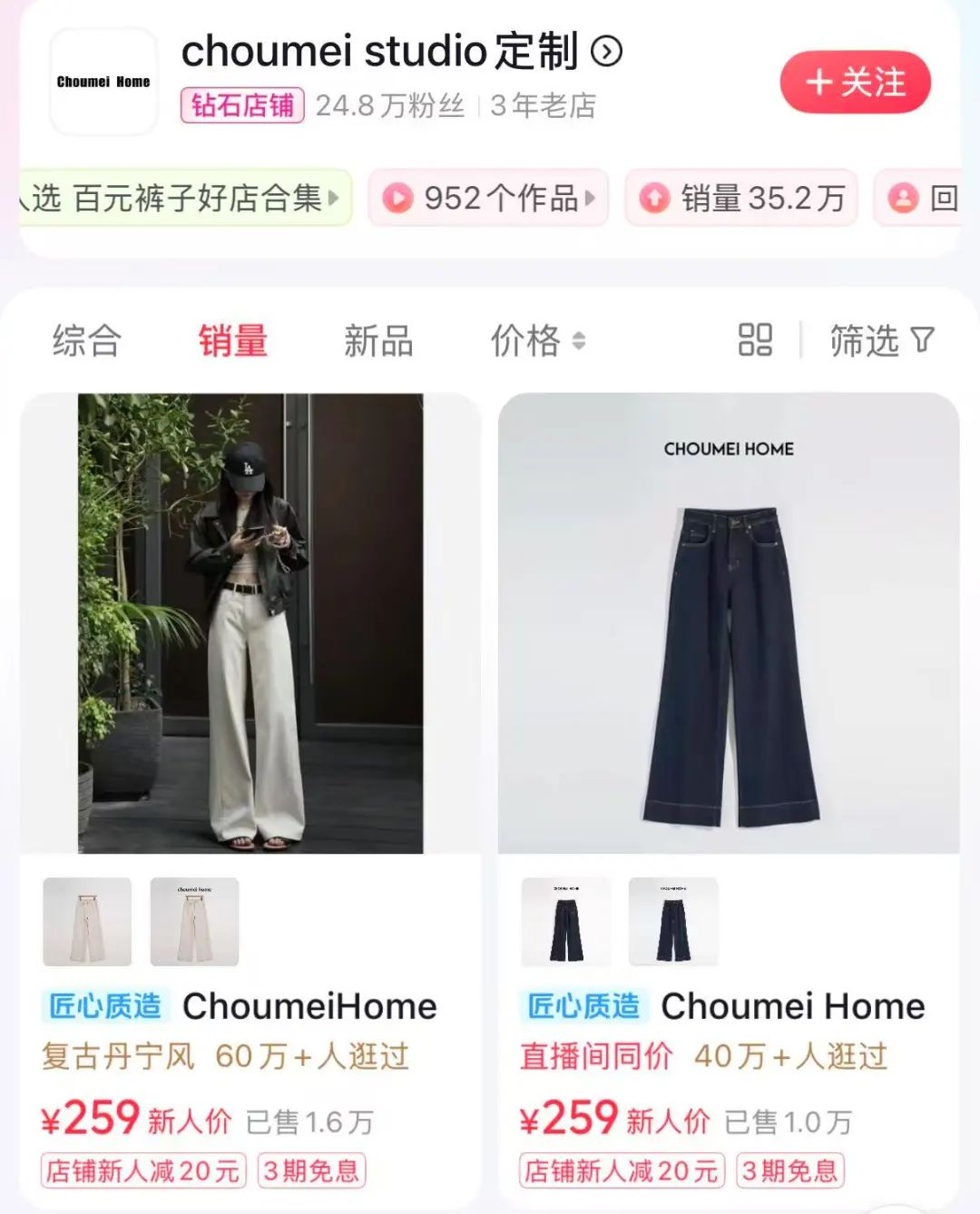Viewport: 980px width, 1214px height.
Task: Select second dark jeans variant thumbnail
Action: (672, 921)
